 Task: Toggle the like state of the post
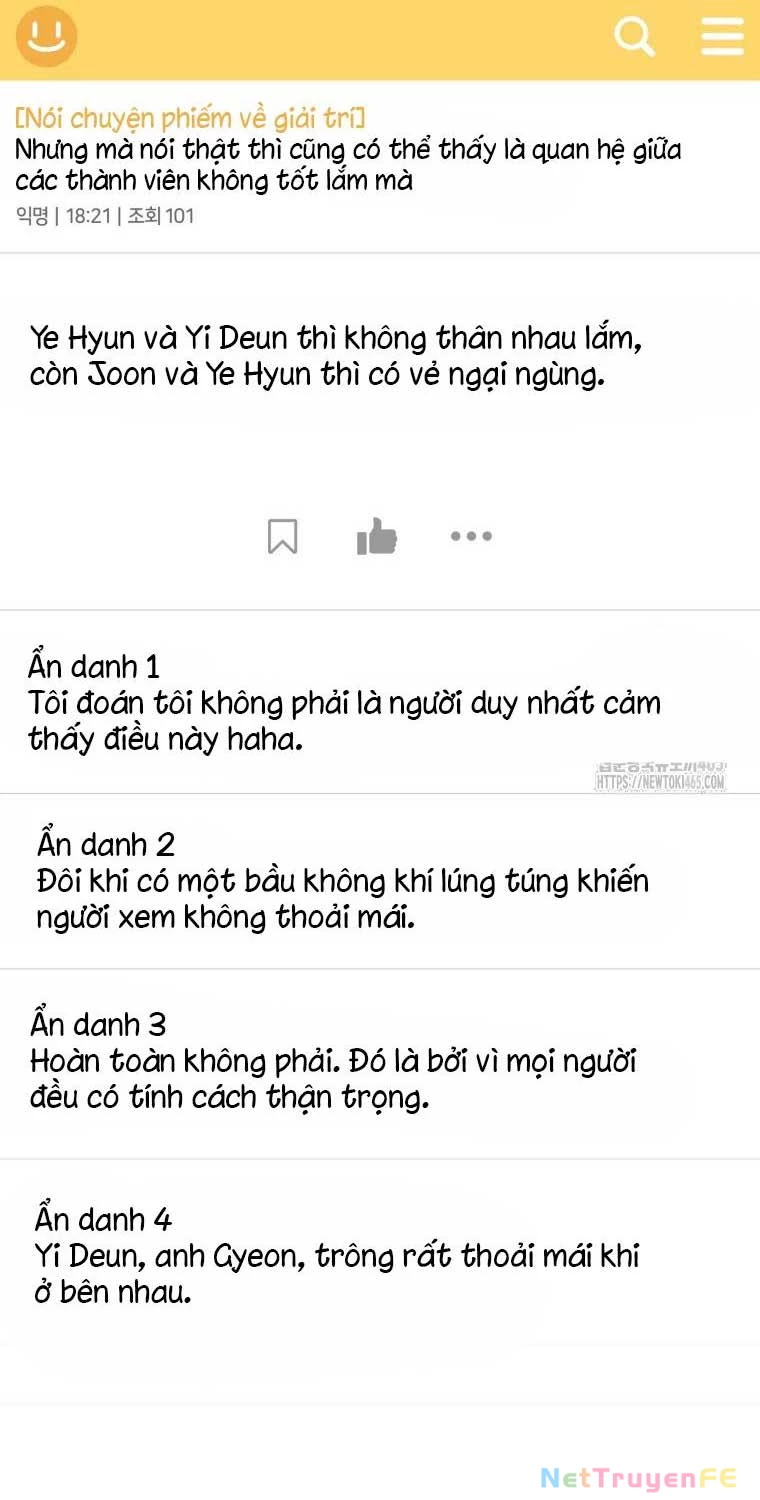point(376,536)
